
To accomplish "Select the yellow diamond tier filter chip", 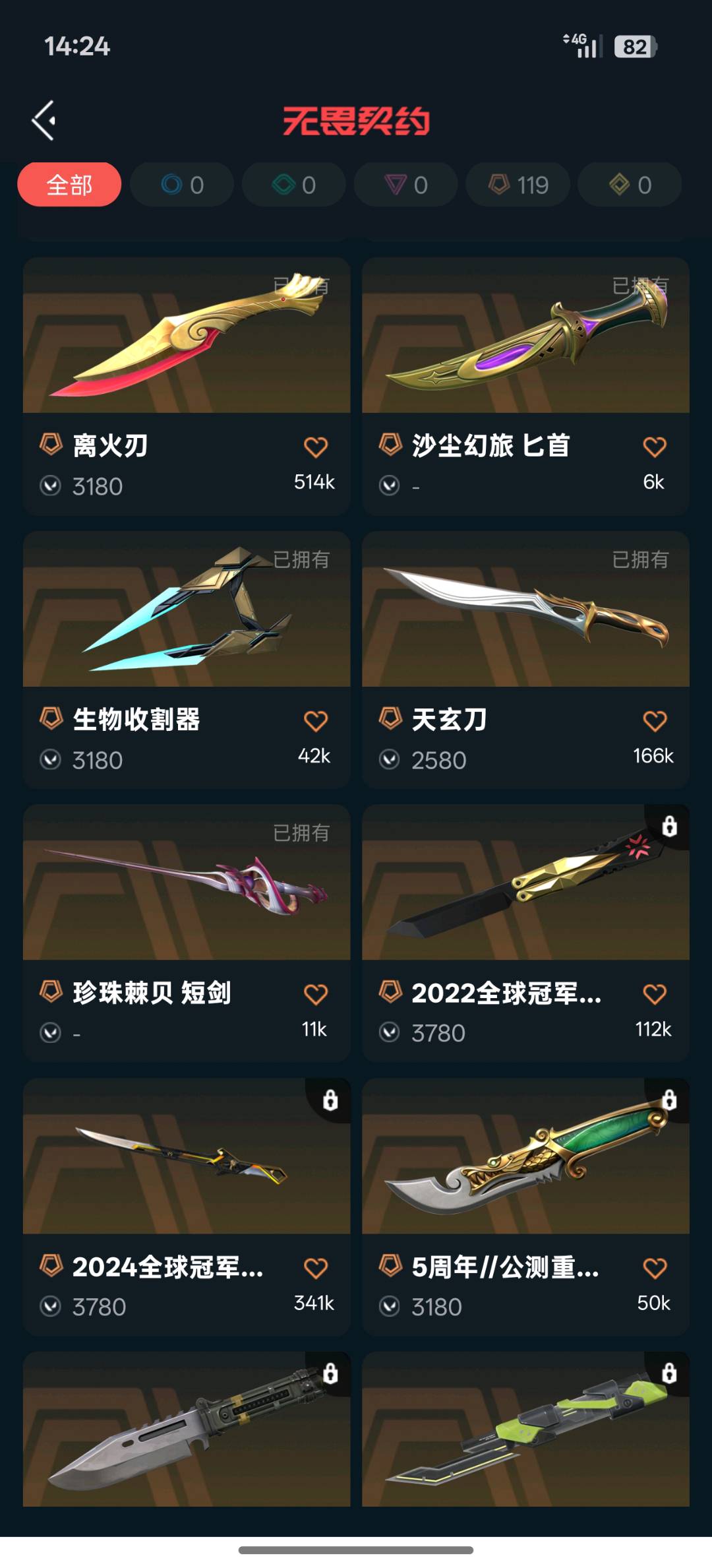I will point(630,185).
